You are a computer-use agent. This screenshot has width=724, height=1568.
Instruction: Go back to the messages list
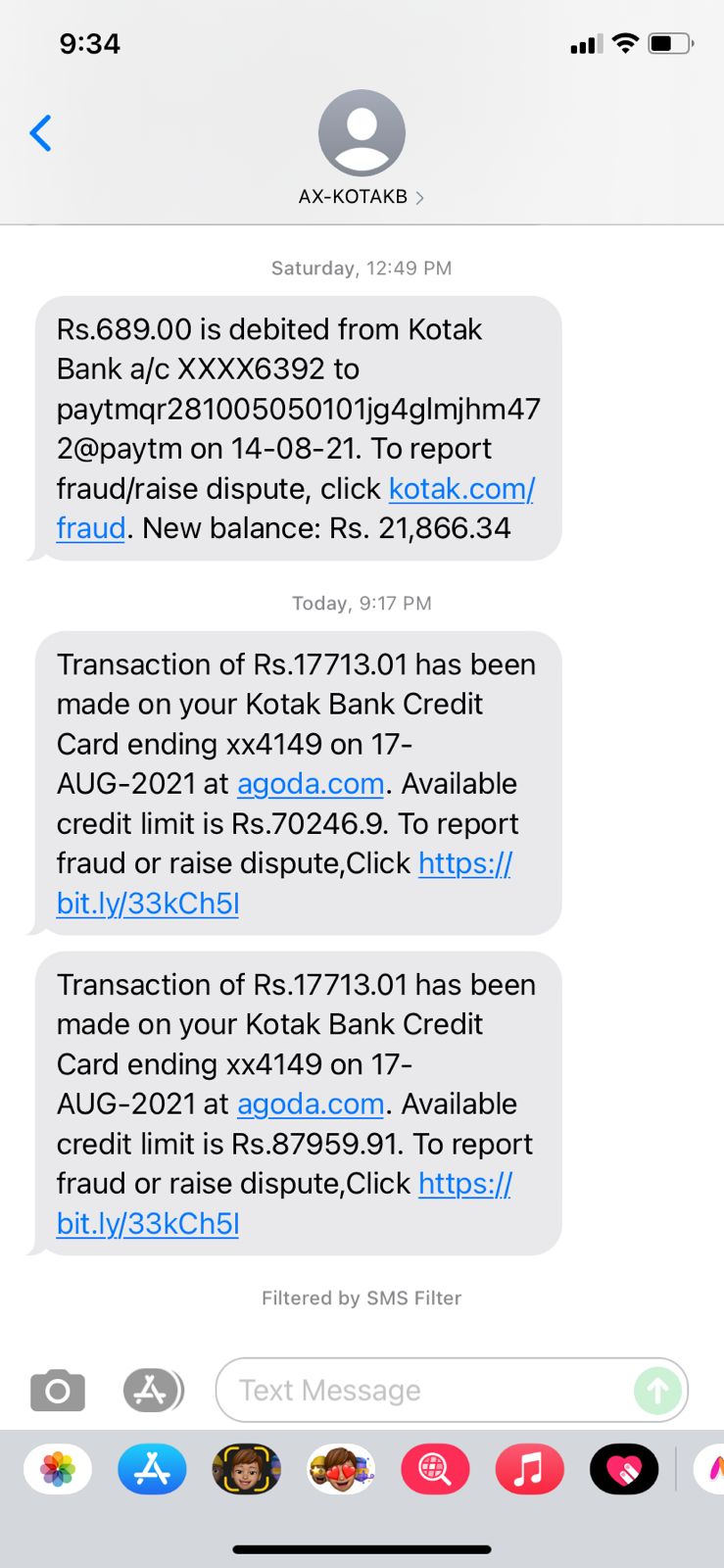click(x=41, y=133)
